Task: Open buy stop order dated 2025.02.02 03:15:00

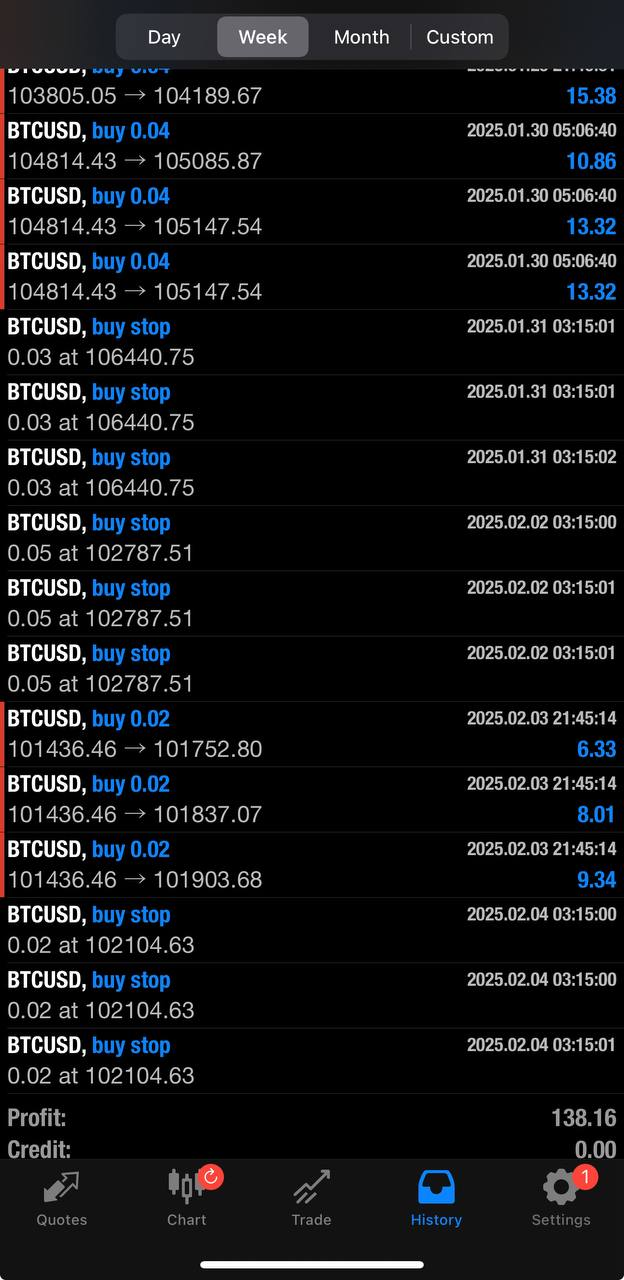Action: (x=312, y=538)
